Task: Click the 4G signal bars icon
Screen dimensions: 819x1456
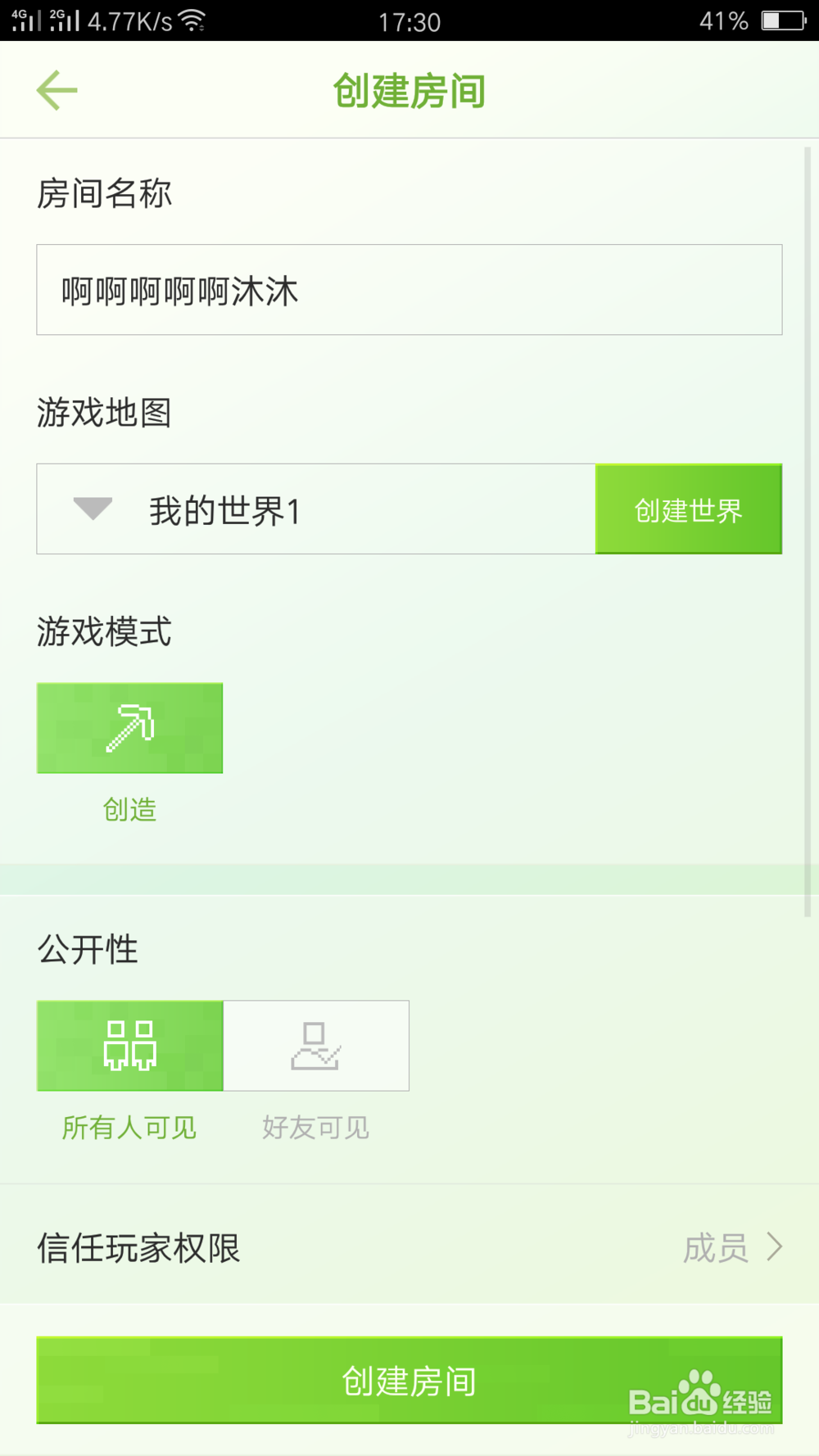Action: tap(25, 20)
